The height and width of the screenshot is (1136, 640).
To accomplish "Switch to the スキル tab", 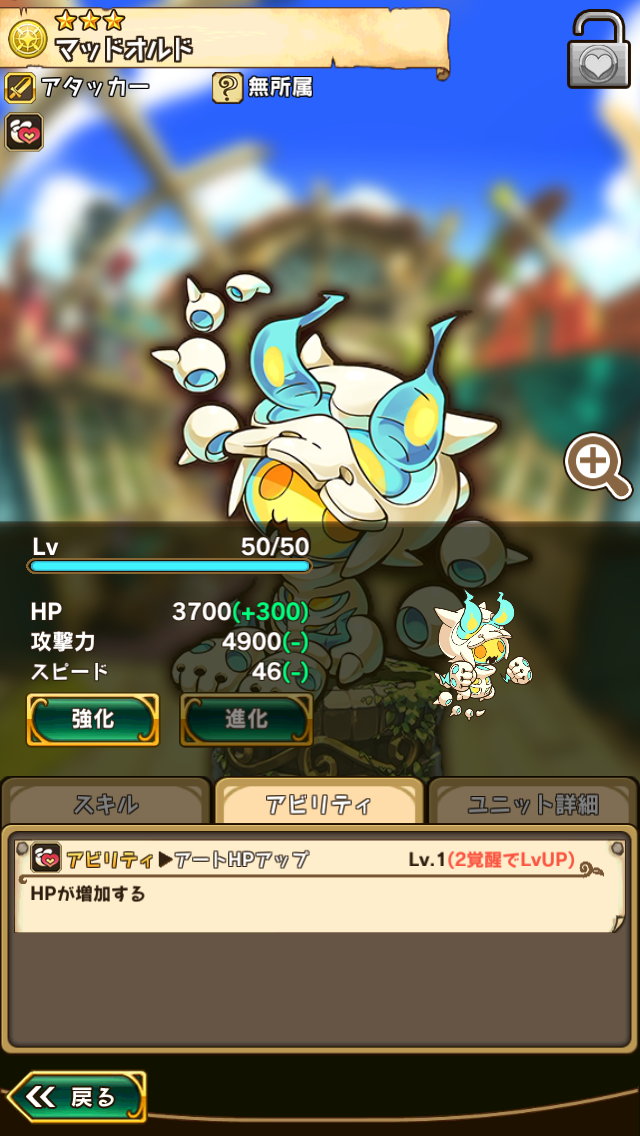I will 106,803.
